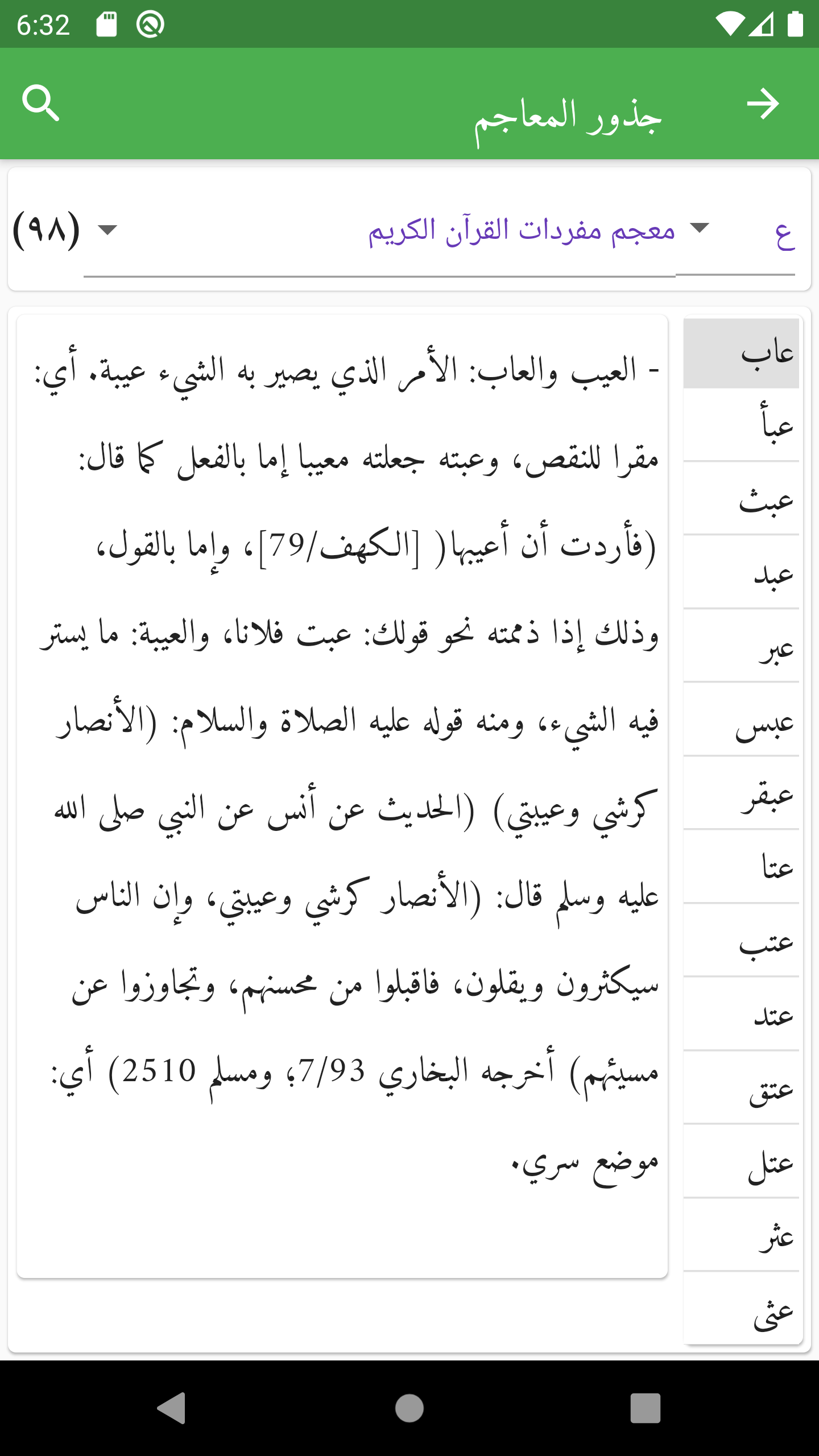Open the root عتب
This screenshot has width=819, height=1456.
[741, 941]
